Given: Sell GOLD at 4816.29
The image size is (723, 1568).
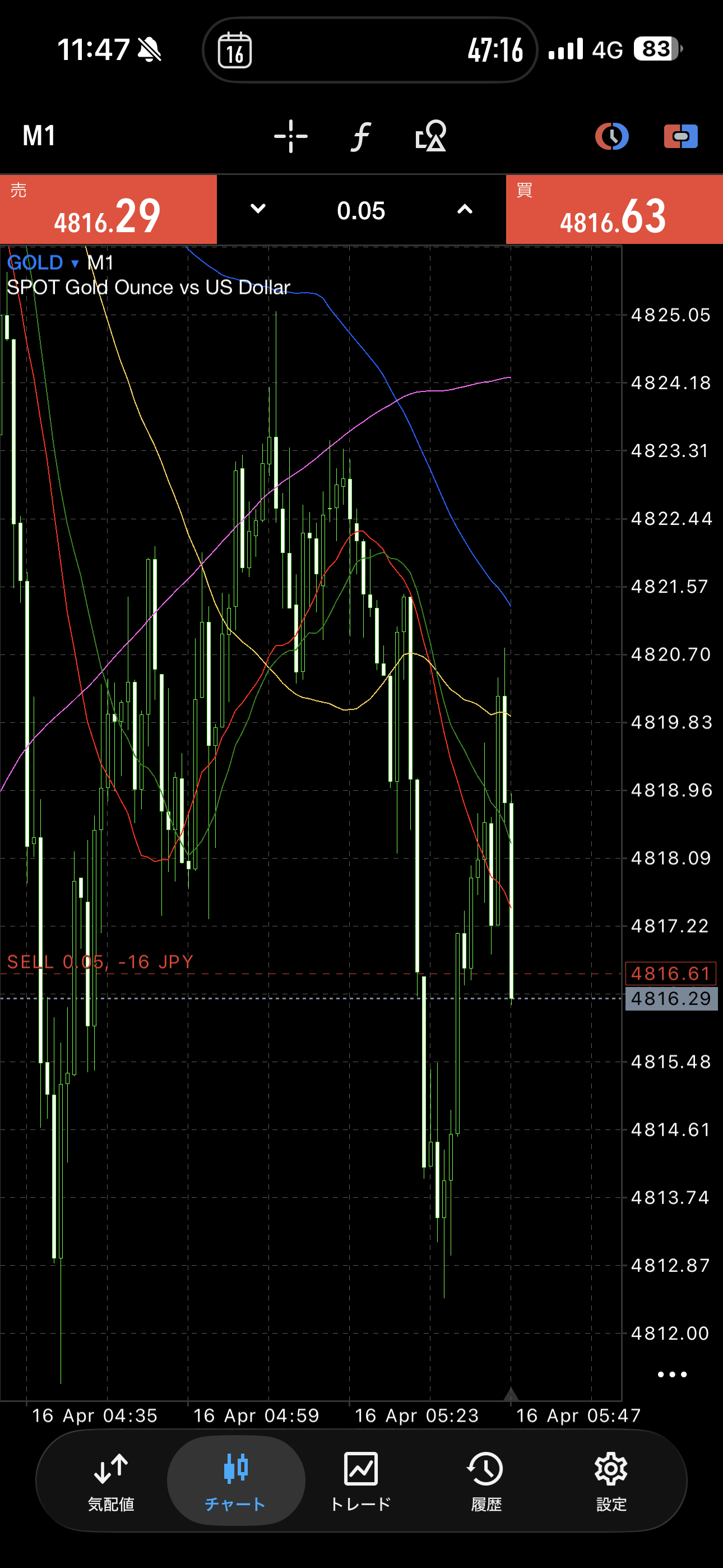Looking at the screenshot, I should click(x=108, y=210).
